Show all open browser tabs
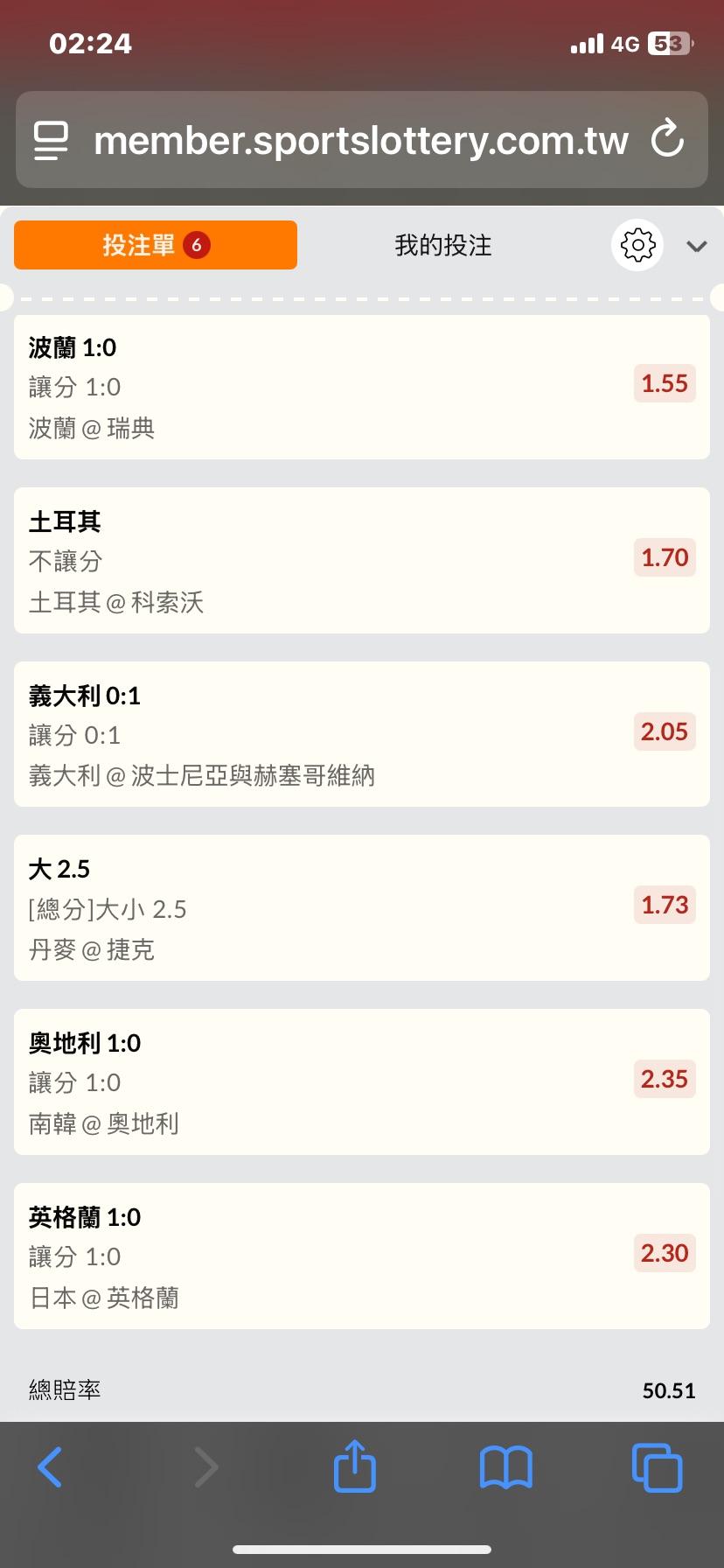The height and width of the screenshot is (1568, 724). tap(656, 1467)
